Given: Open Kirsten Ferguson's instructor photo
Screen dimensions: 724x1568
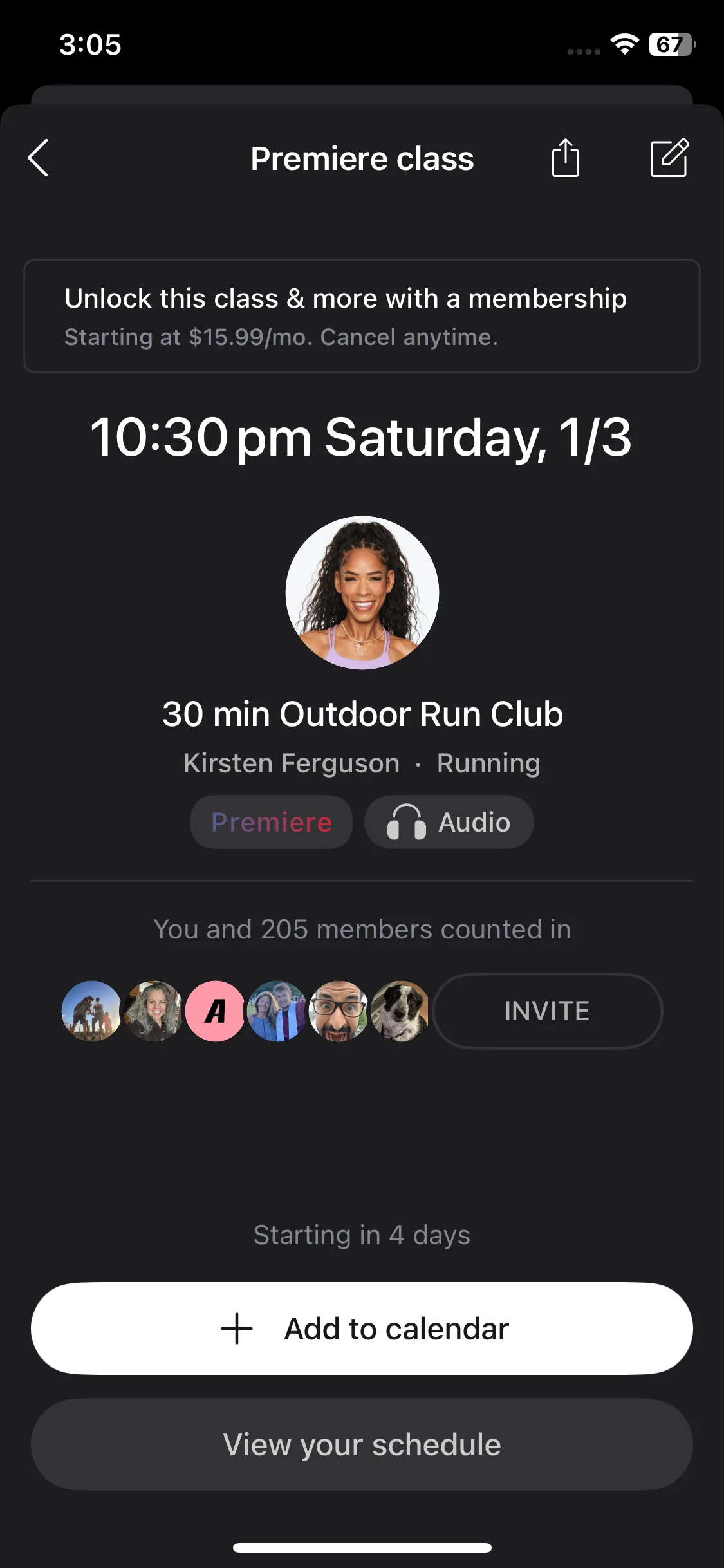Looking at the screenshot, I should pyautogui.click(x=362, y=593).
